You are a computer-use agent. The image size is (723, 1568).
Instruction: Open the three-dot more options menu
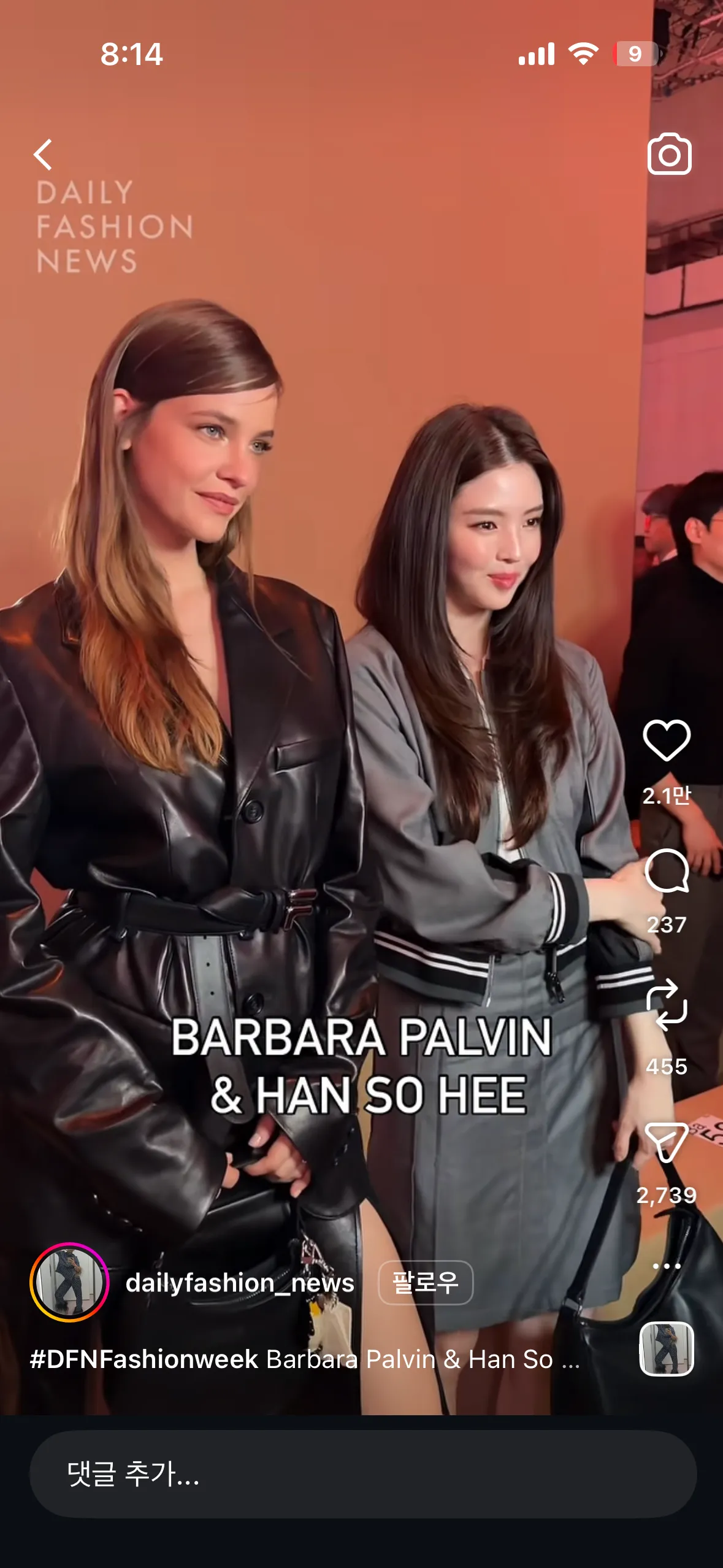click(667, 1266)
